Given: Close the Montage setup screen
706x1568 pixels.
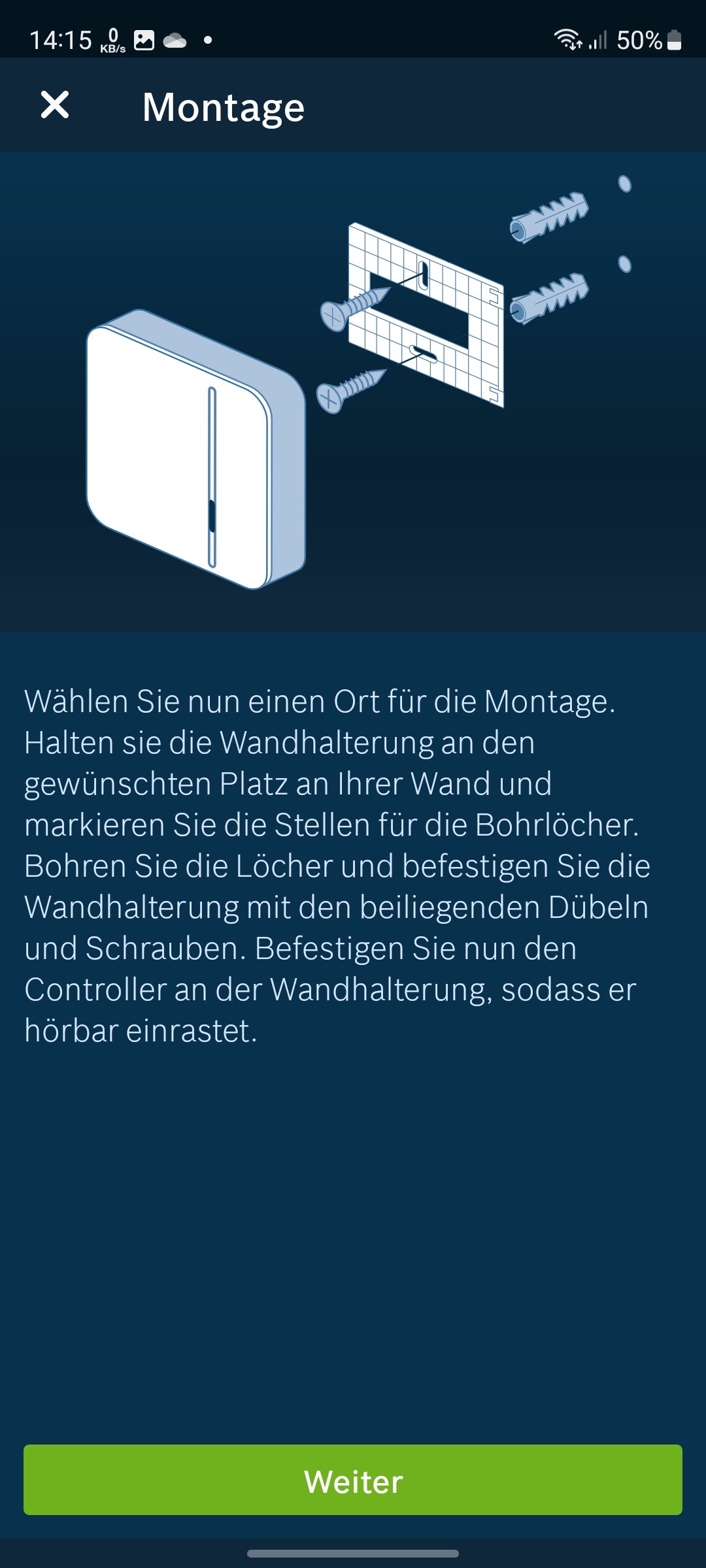Looking at the screenshot, I should [55, 105].
